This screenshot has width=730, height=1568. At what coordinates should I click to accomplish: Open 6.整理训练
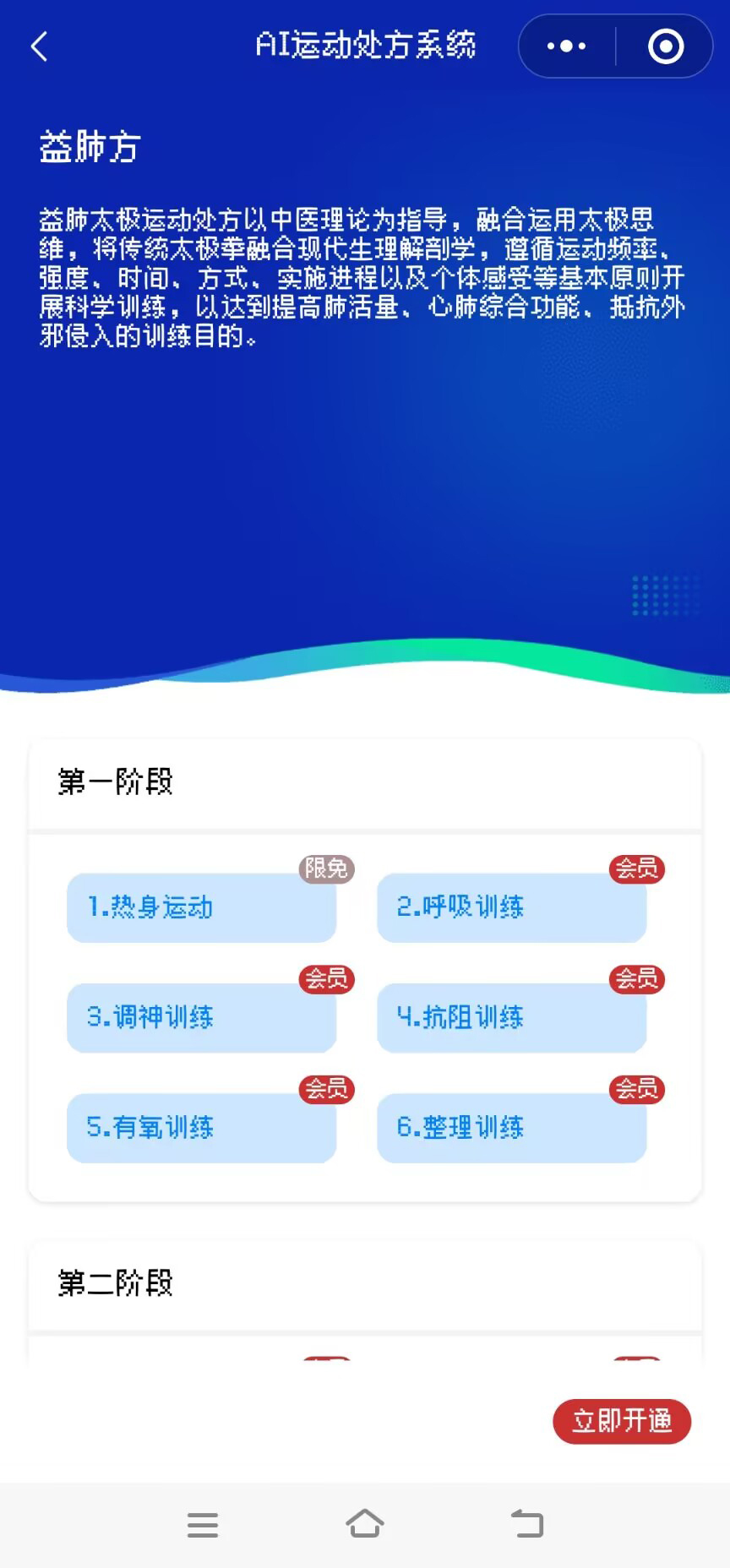pos(511,1128)
